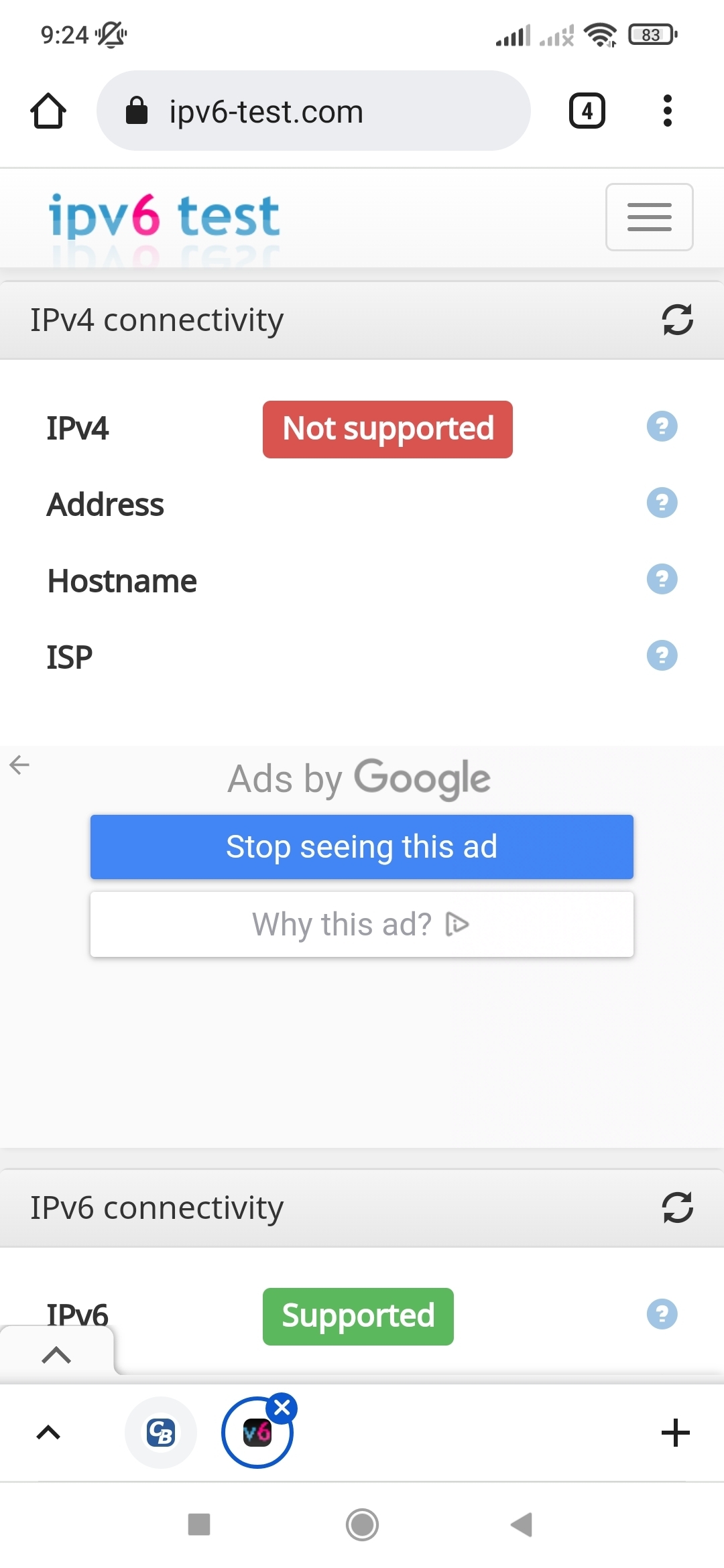Close the current v6 tab

[282, 1409]
